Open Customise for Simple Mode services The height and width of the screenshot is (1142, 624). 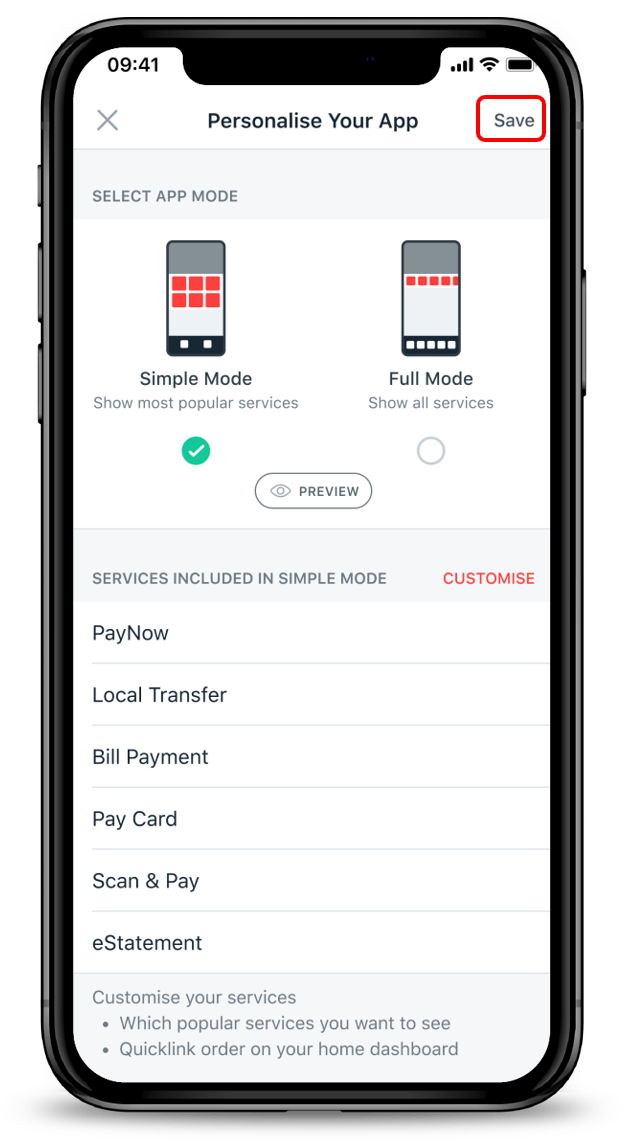tap(488, 578)
